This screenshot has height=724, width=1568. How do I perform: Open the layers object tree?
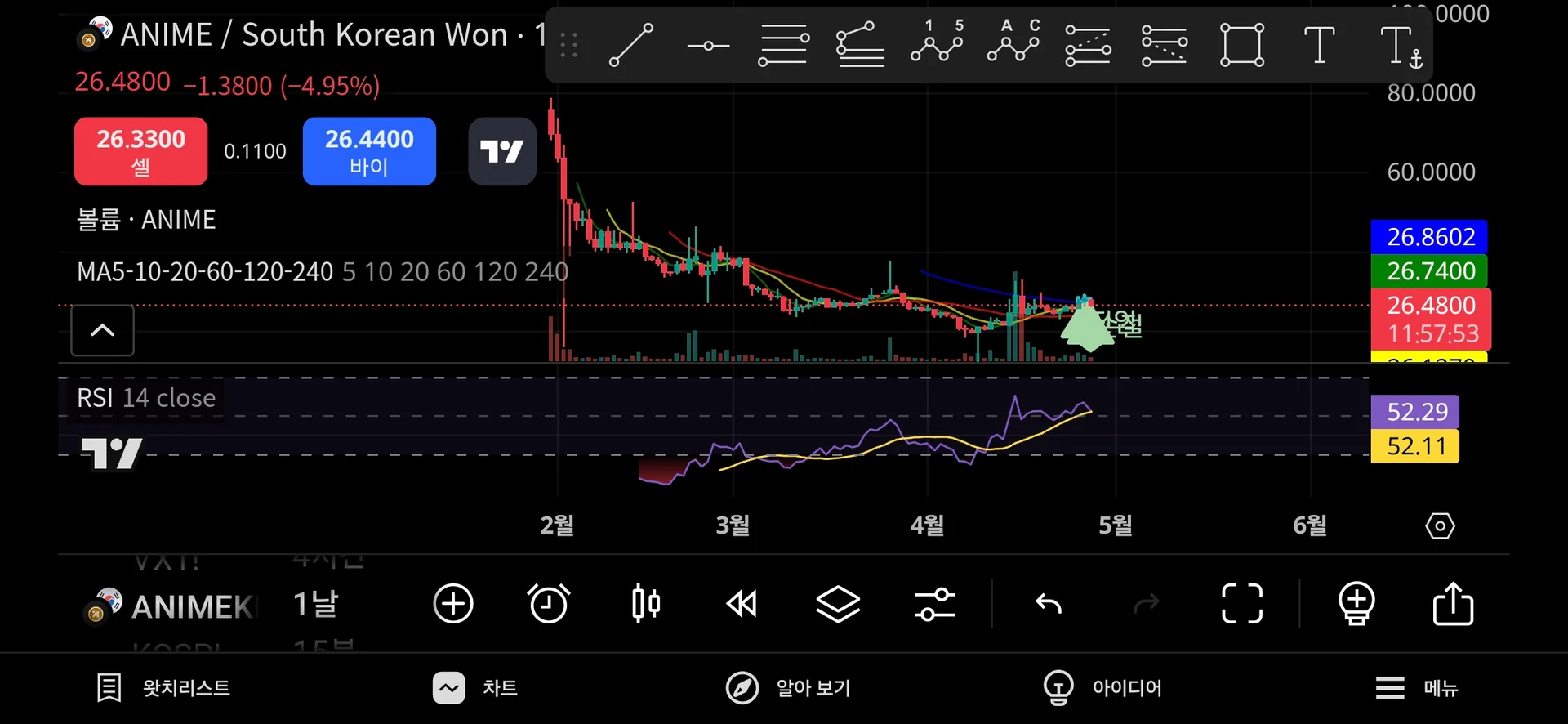(838, 604)
